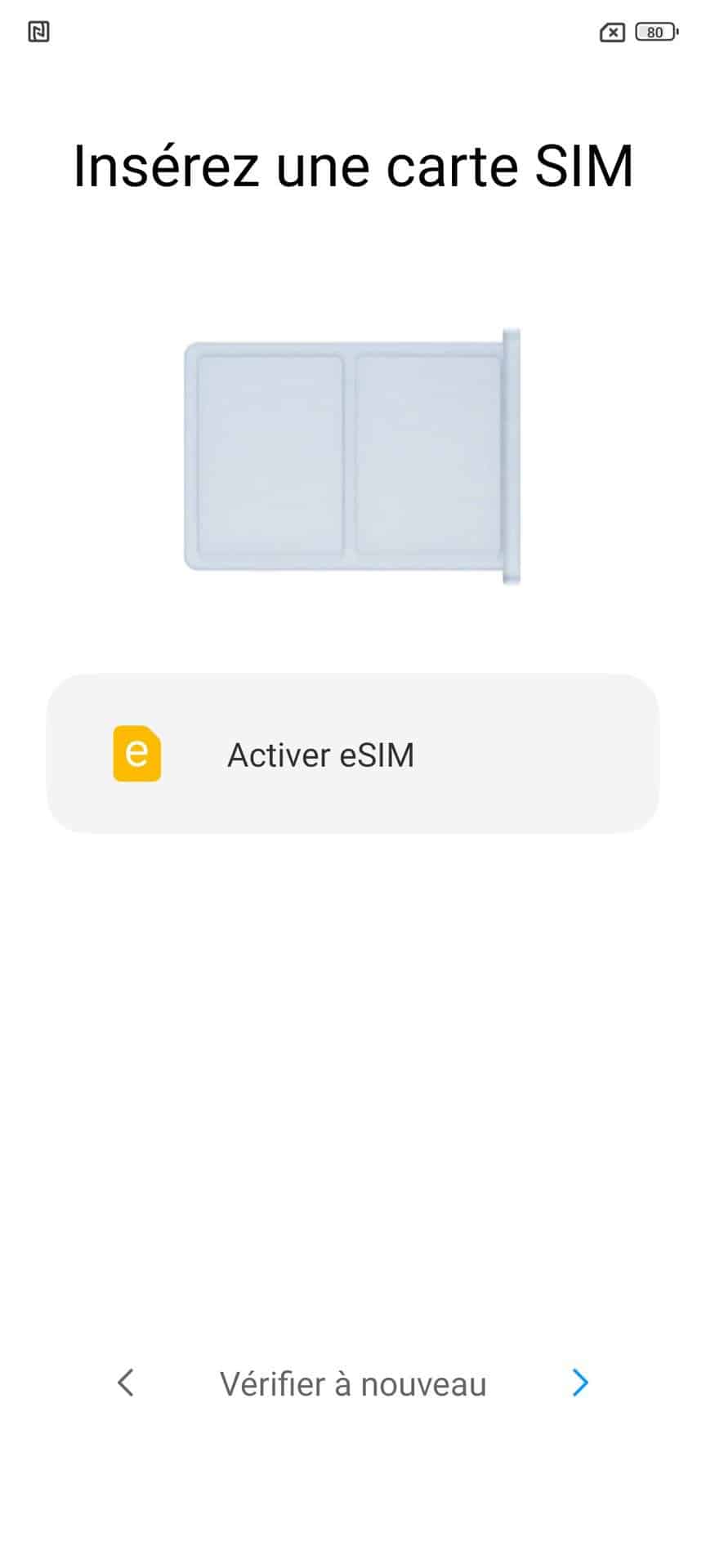Continue with the blue next arrow
This screenshot has height=1568, width=706.
580,1383
